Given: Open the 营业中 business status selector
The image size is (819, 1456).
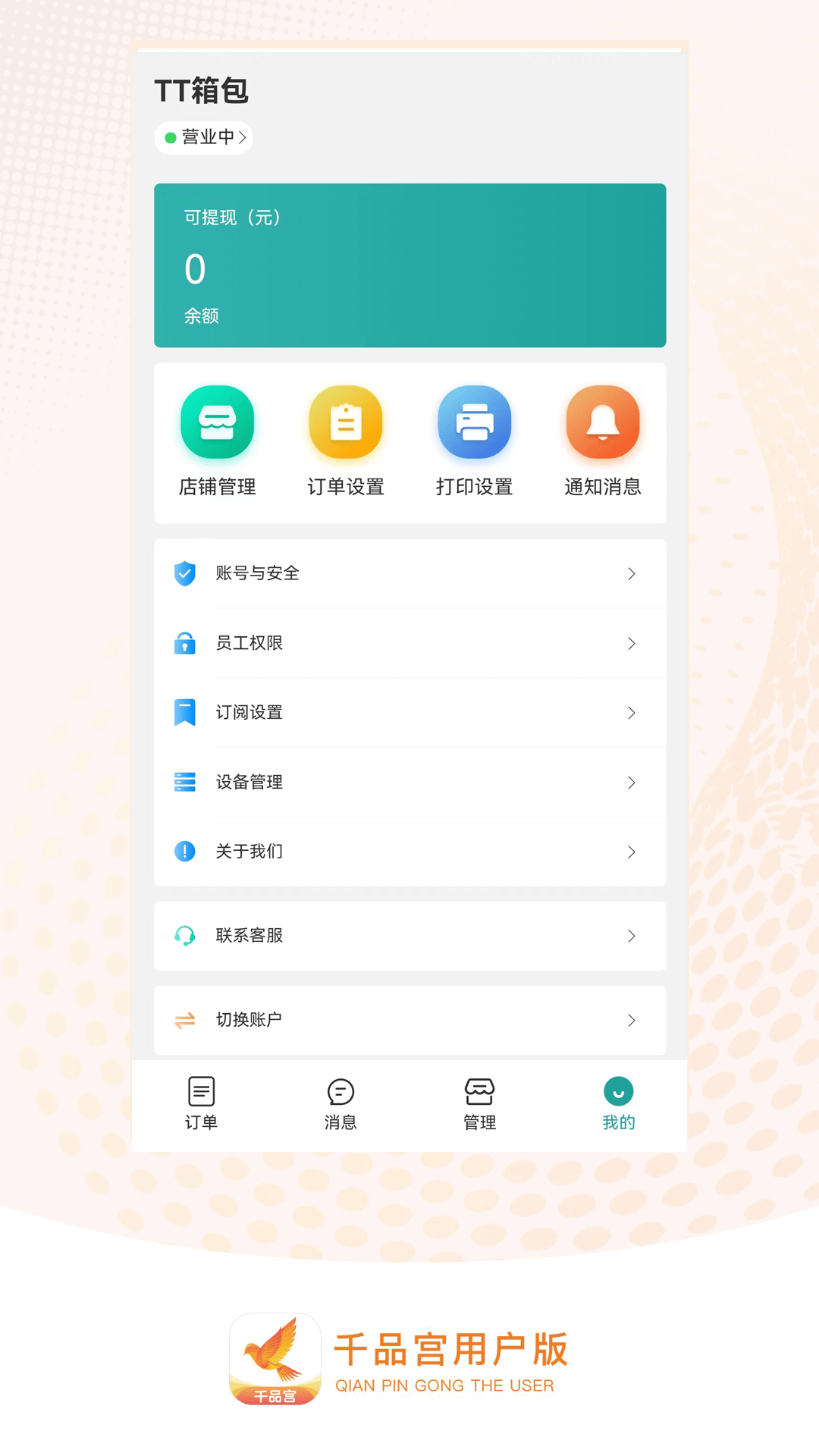Looking at the screenshot, I should pos(203,137).
